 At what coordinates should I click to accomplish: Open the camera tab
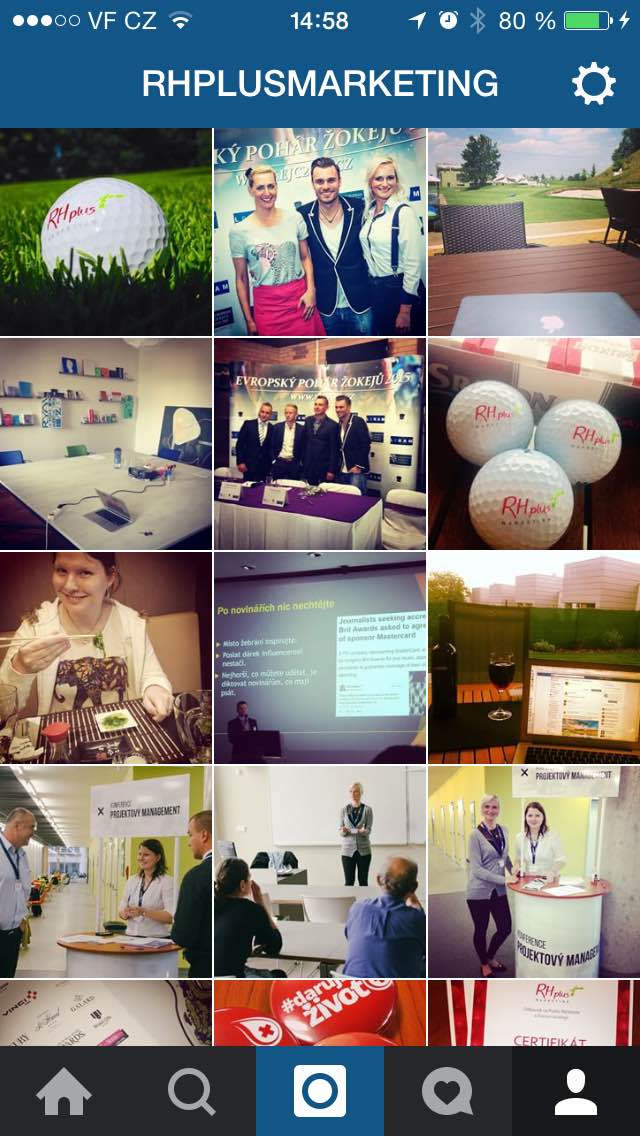click(320, 1091)
